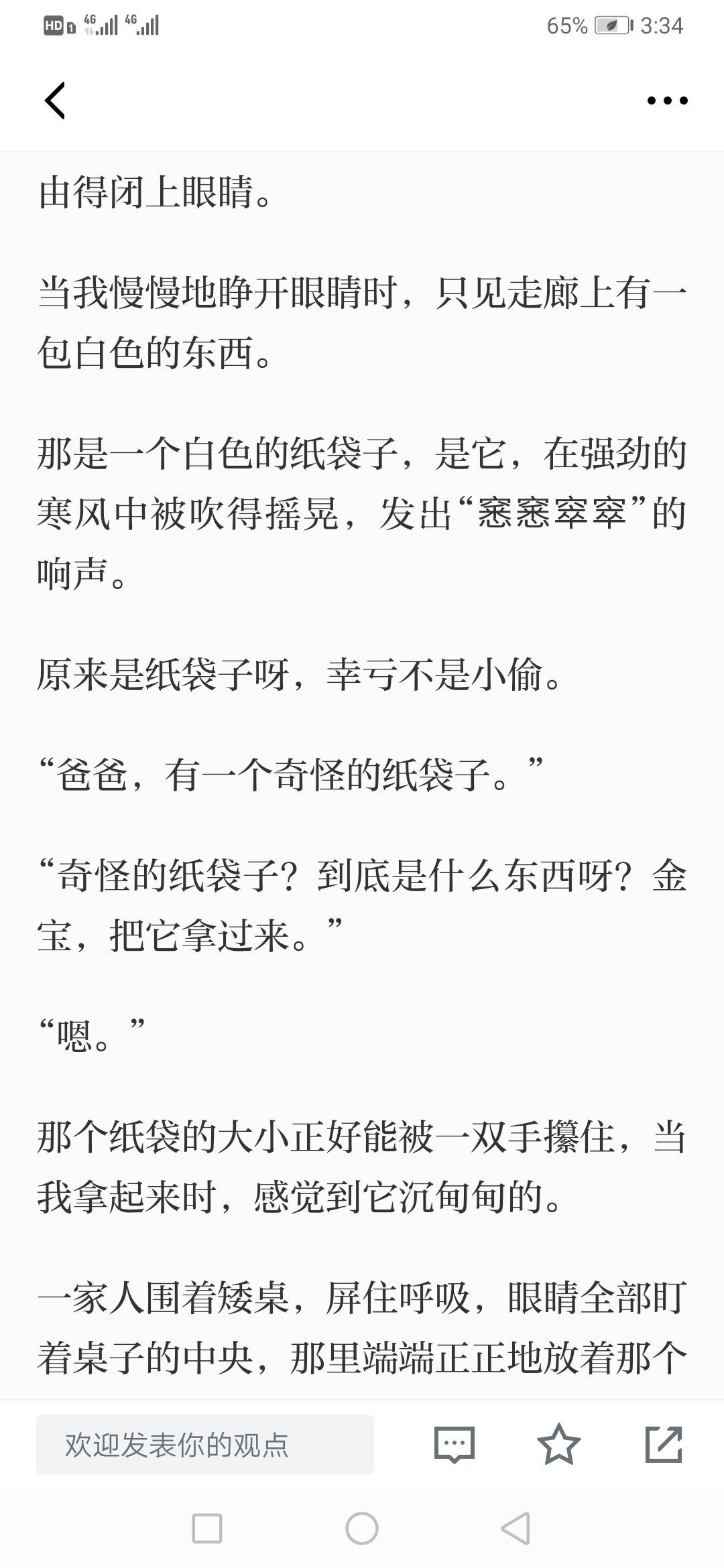Favorite this article with the star
Viewport: 724px width, 1568px height.
559,1445
